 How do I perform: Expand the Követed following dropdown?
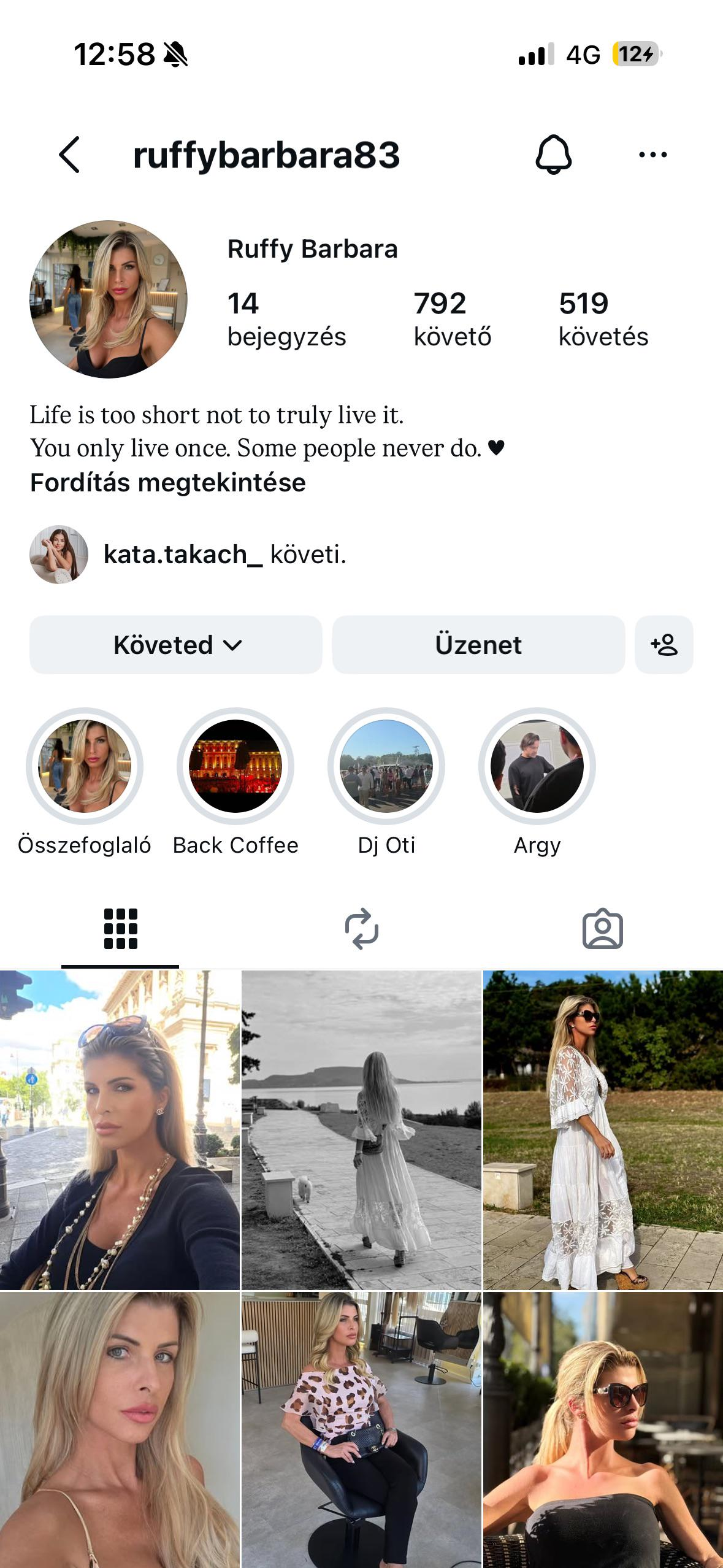tap(176, 645)
